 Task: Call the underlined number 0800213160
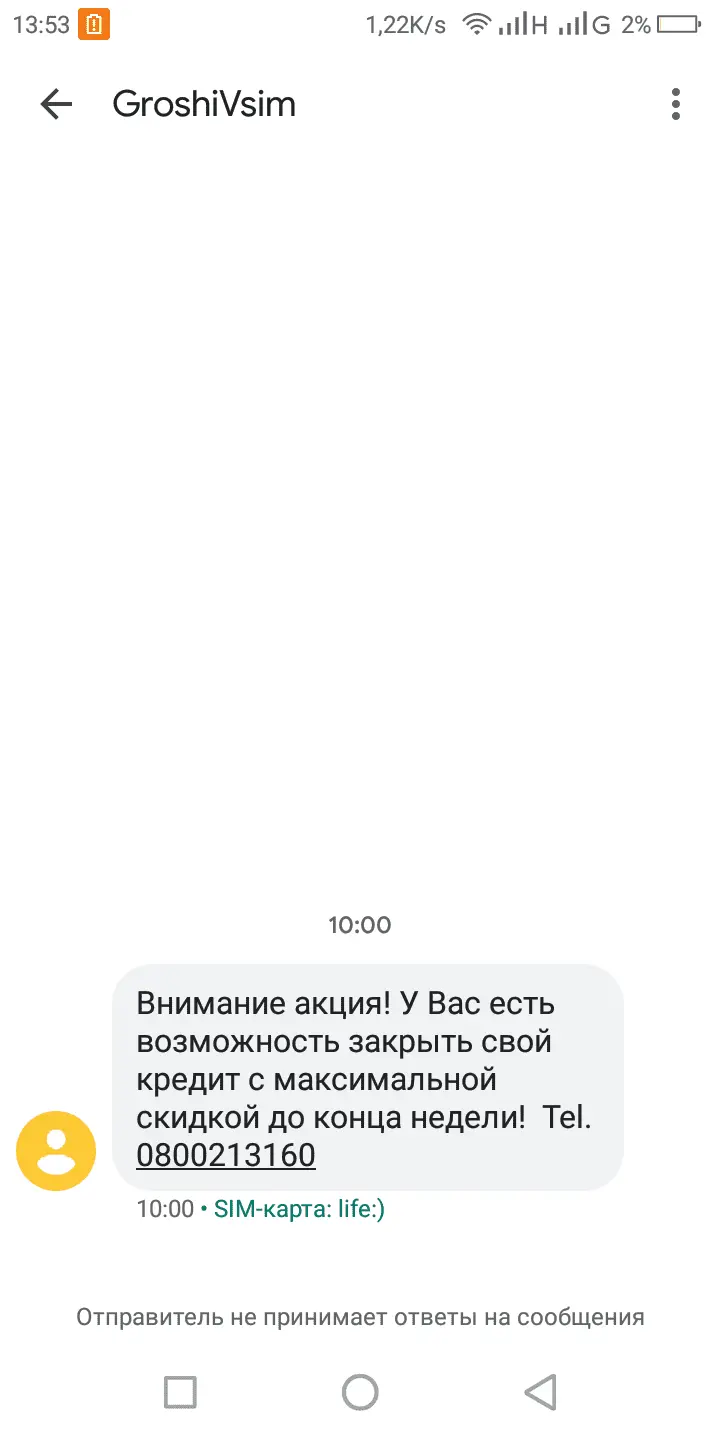(226, 1155)
